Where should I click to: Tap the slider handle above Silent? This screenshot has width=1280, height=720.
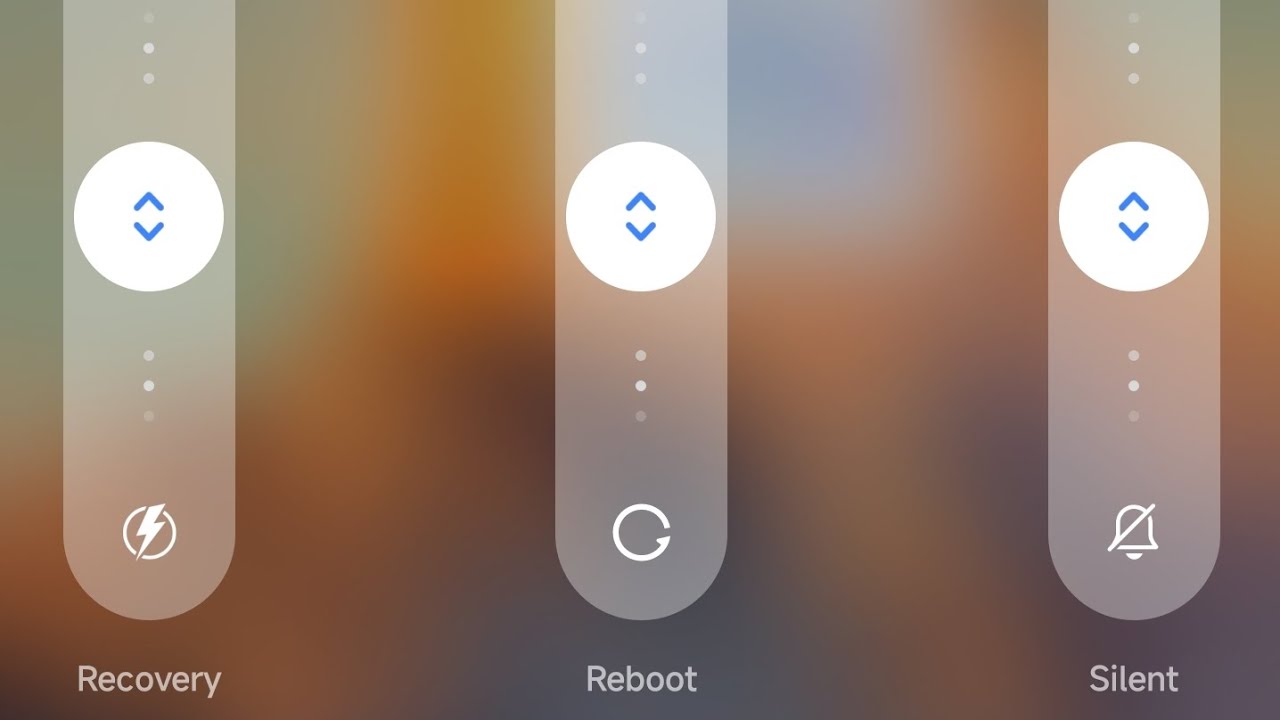tap(1133, 216)
